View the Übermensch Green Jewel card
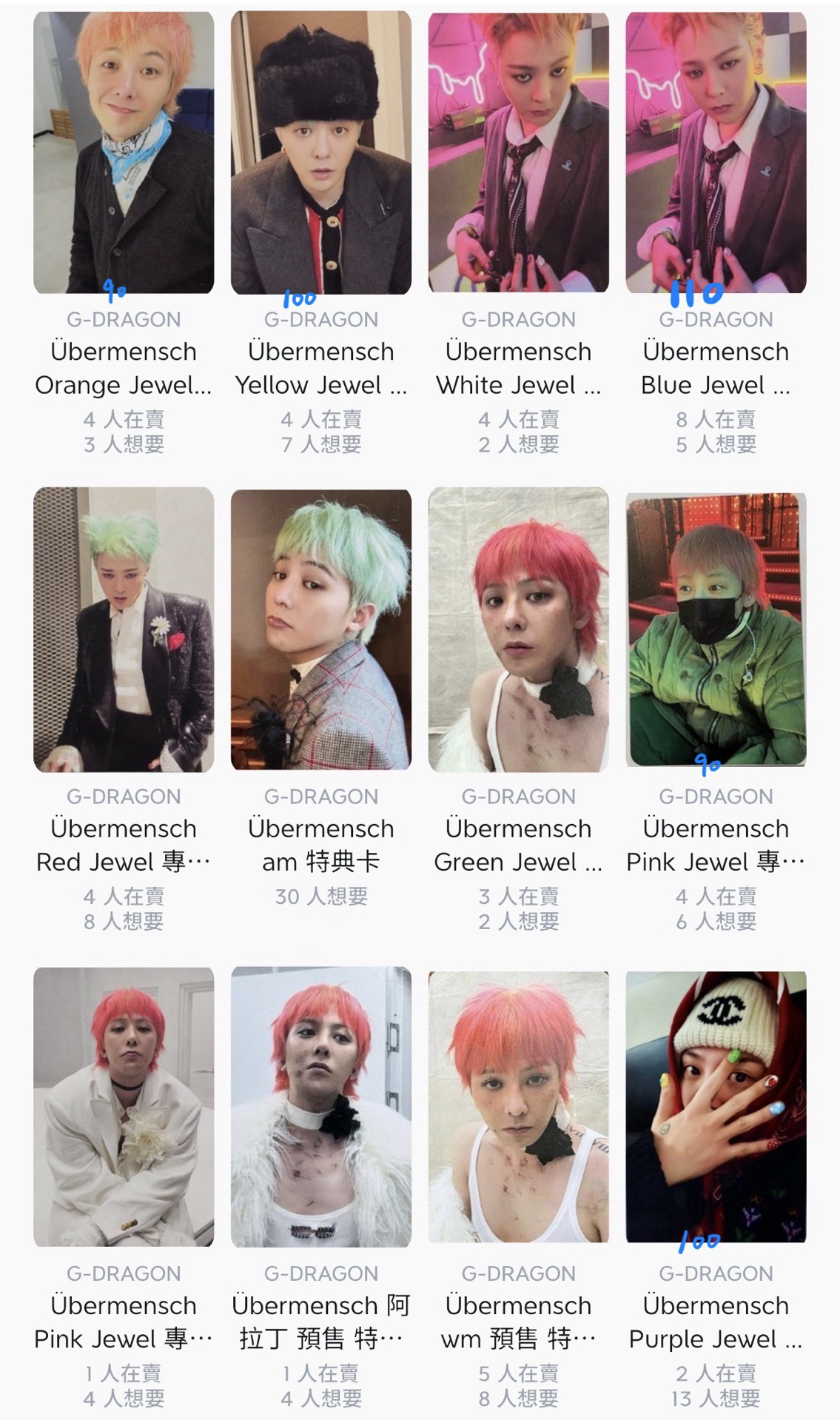The width and height of the screenshot is (840, 1420). pos(518,629)
